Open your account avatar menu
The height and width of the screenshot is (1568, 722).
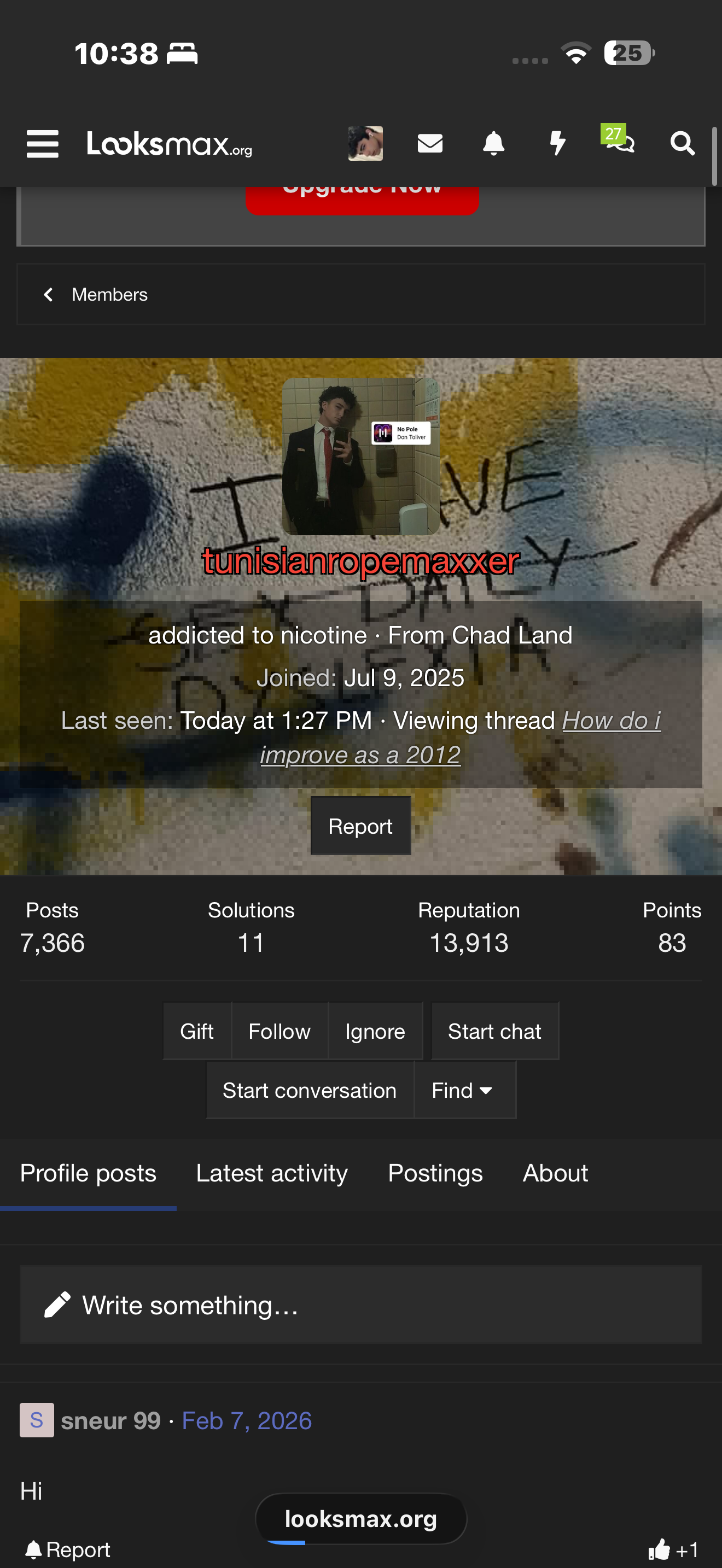click(365, 144)
